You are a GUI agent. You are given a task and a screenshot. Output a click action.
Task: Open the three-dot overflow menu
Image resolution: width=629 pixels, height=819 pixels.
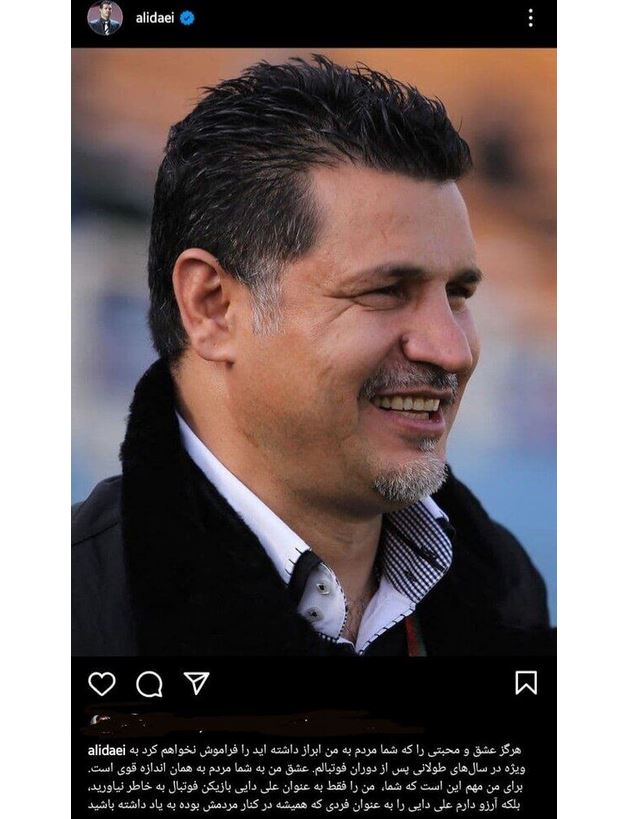[530, 18]
